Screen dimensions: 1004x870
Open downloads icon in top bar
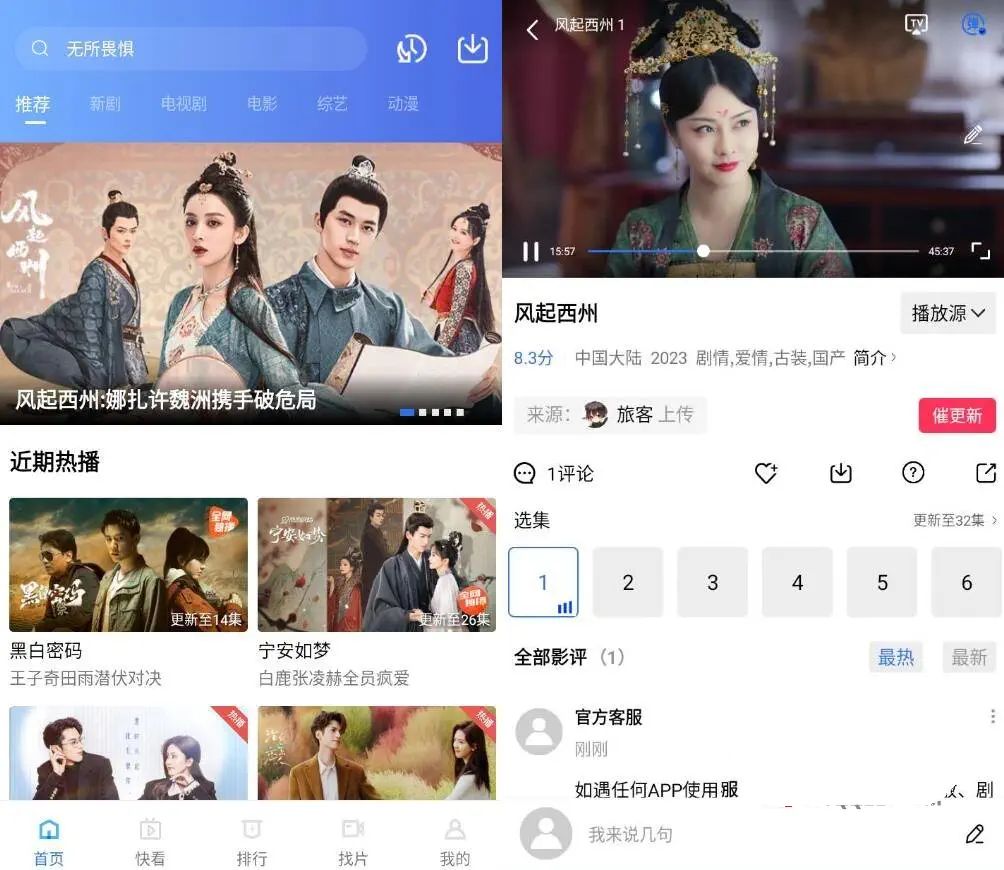click(x=472, y=49)
